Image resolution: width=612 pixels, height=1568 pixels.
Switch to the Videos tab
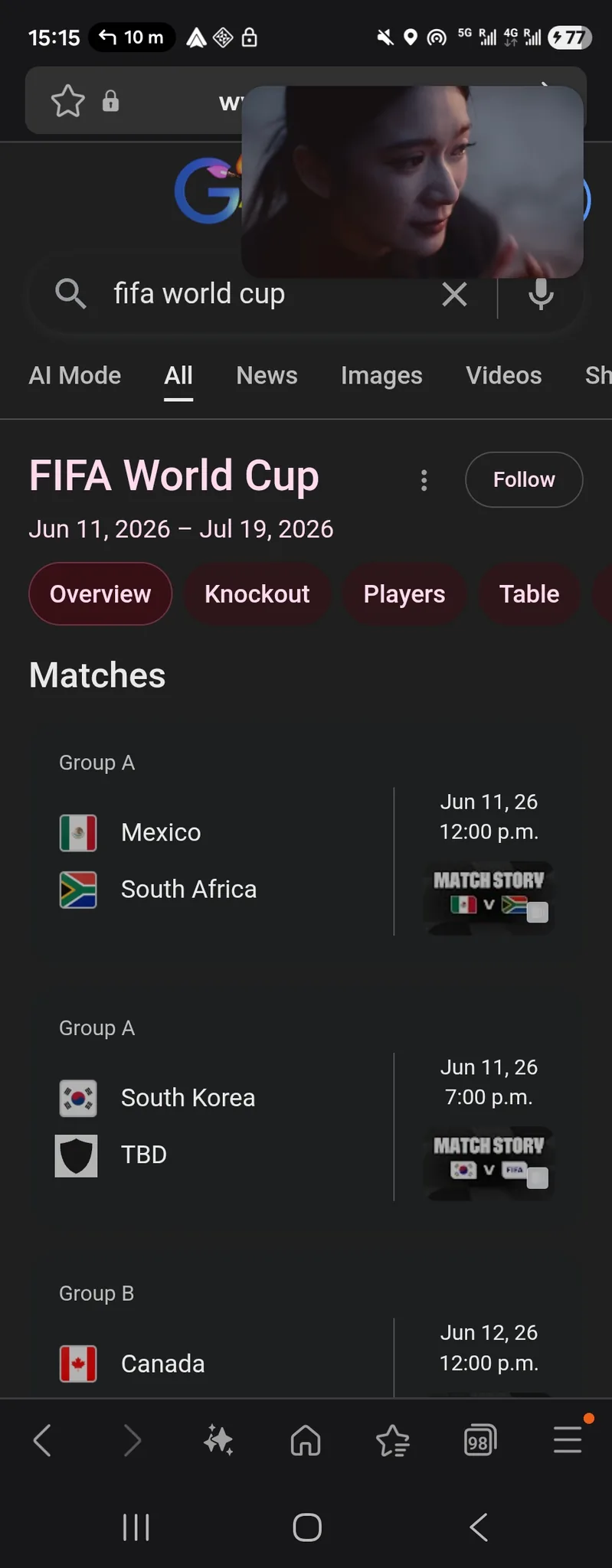click(503, 375)
